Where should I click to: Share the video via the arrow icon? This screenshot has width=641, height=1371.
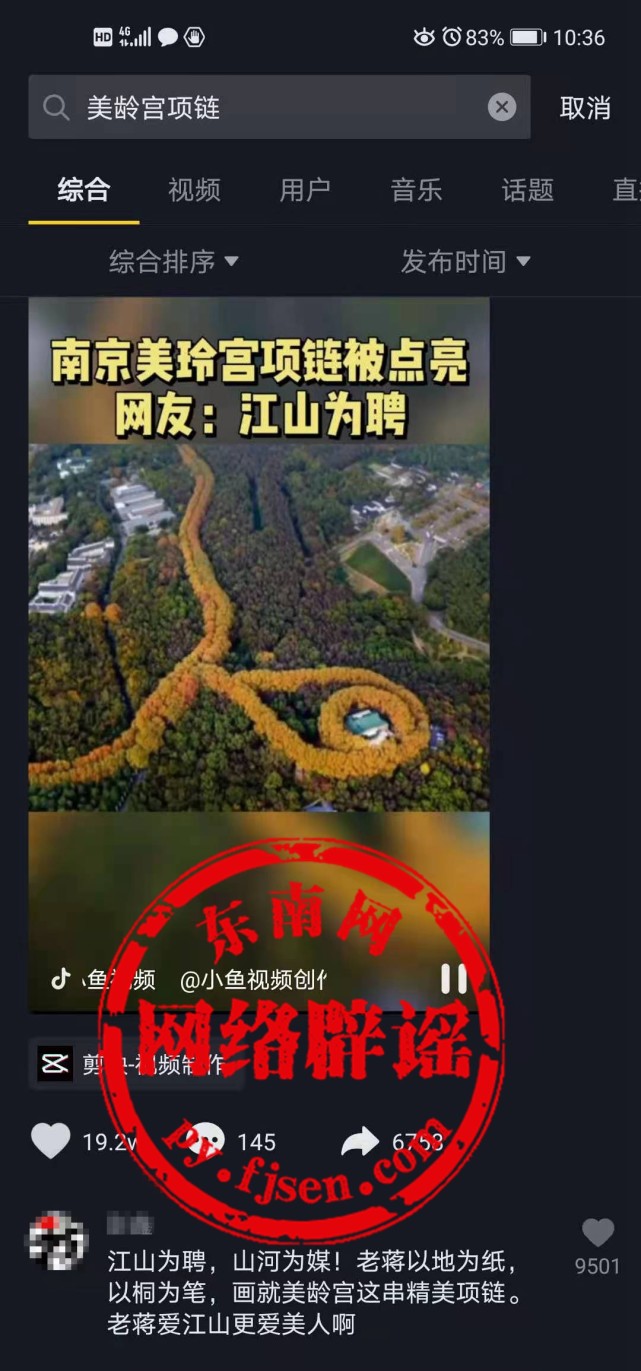click(x=360, y=1141)
